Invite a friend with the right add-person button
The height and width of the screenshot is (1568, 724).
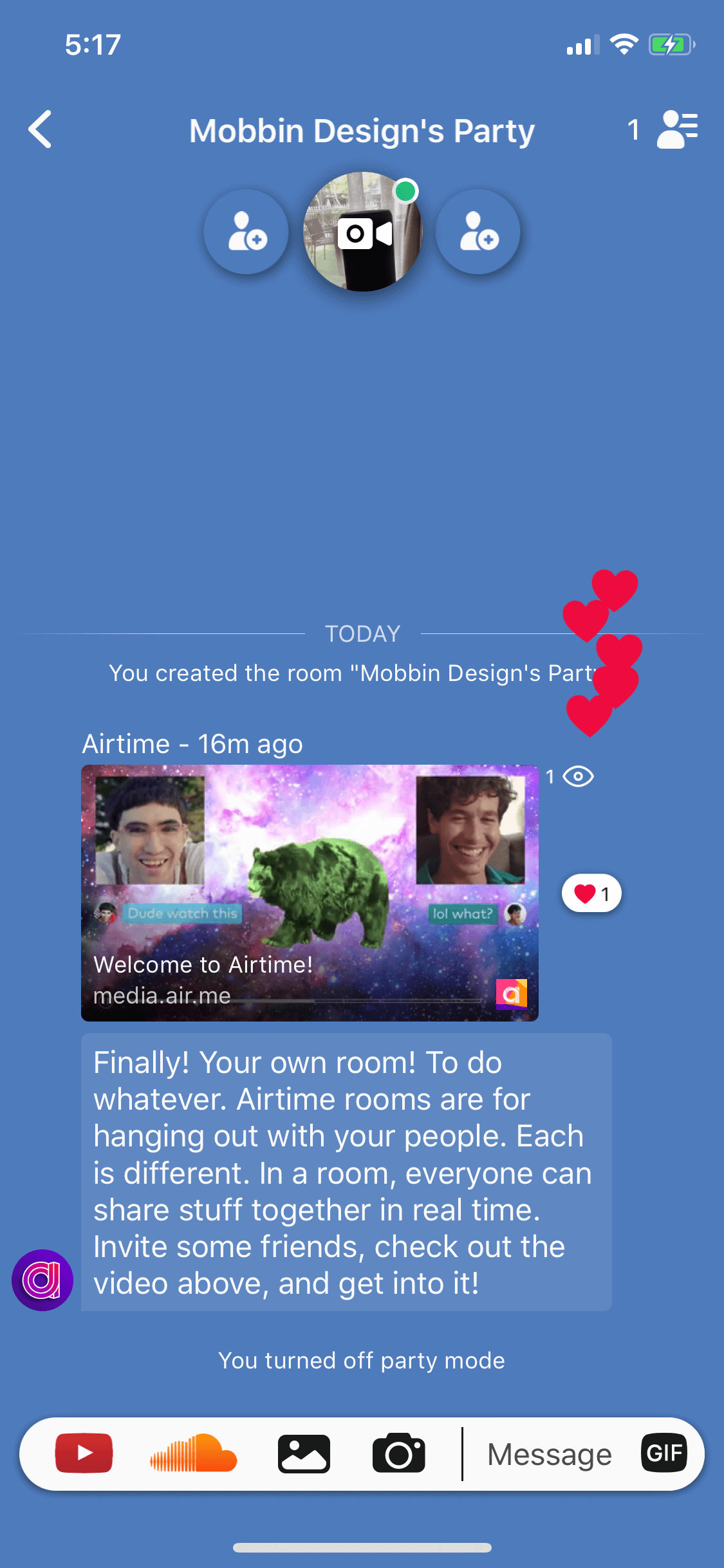(478, 232)
